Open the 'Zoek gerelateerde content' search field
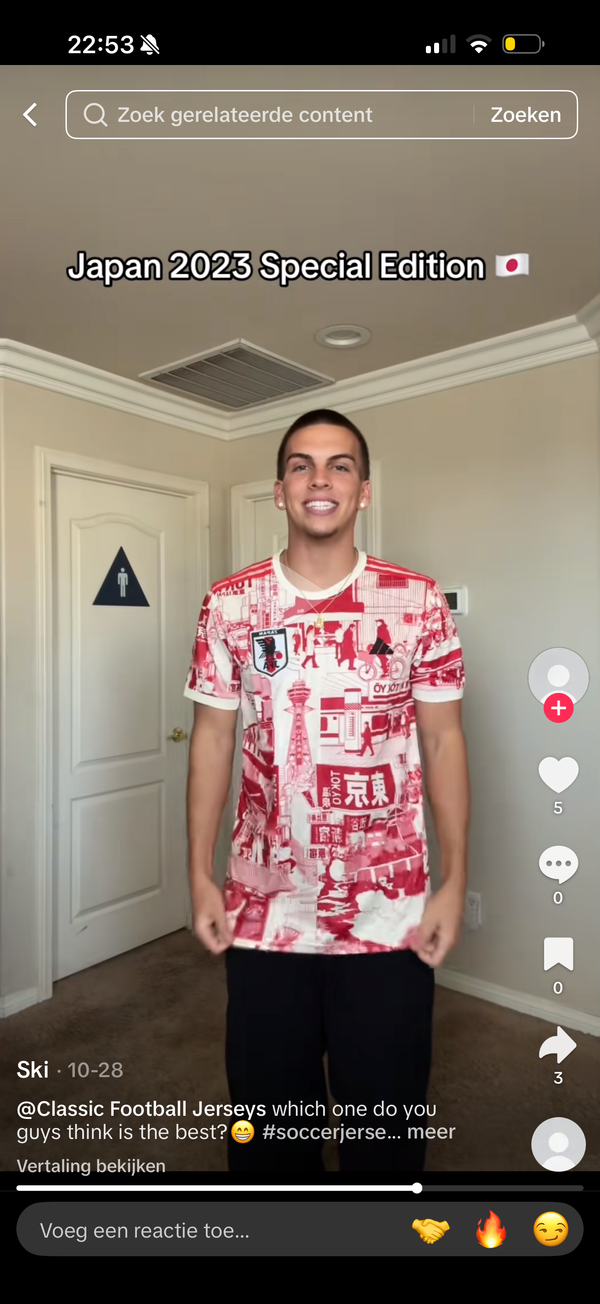This screenshot has width=600, height=1304. pos(270,115)
